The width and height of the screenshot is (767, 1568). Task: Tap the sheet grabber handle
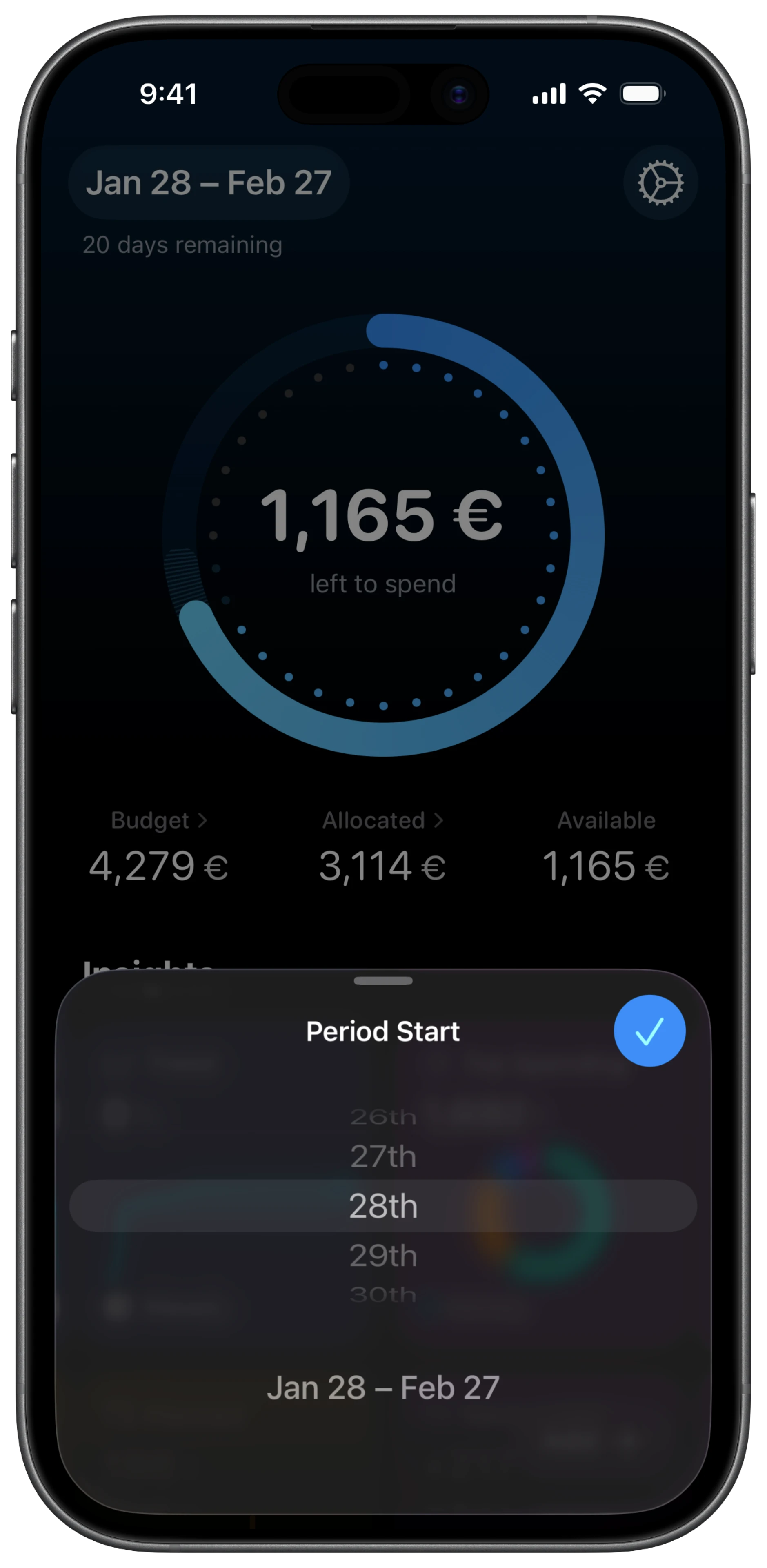(x=383, y=980)
